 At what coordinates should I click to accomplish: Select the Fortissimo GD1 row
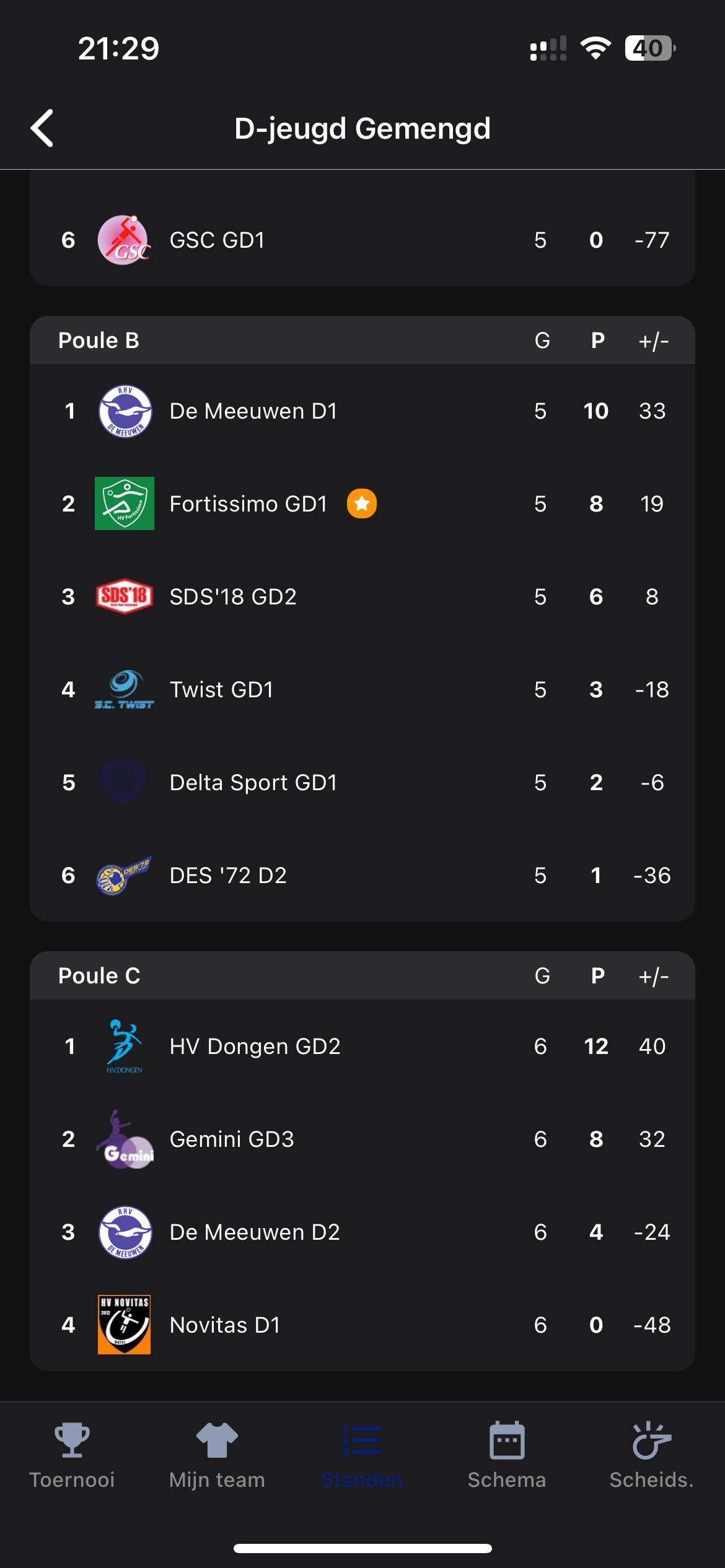[x=362, y=503]
